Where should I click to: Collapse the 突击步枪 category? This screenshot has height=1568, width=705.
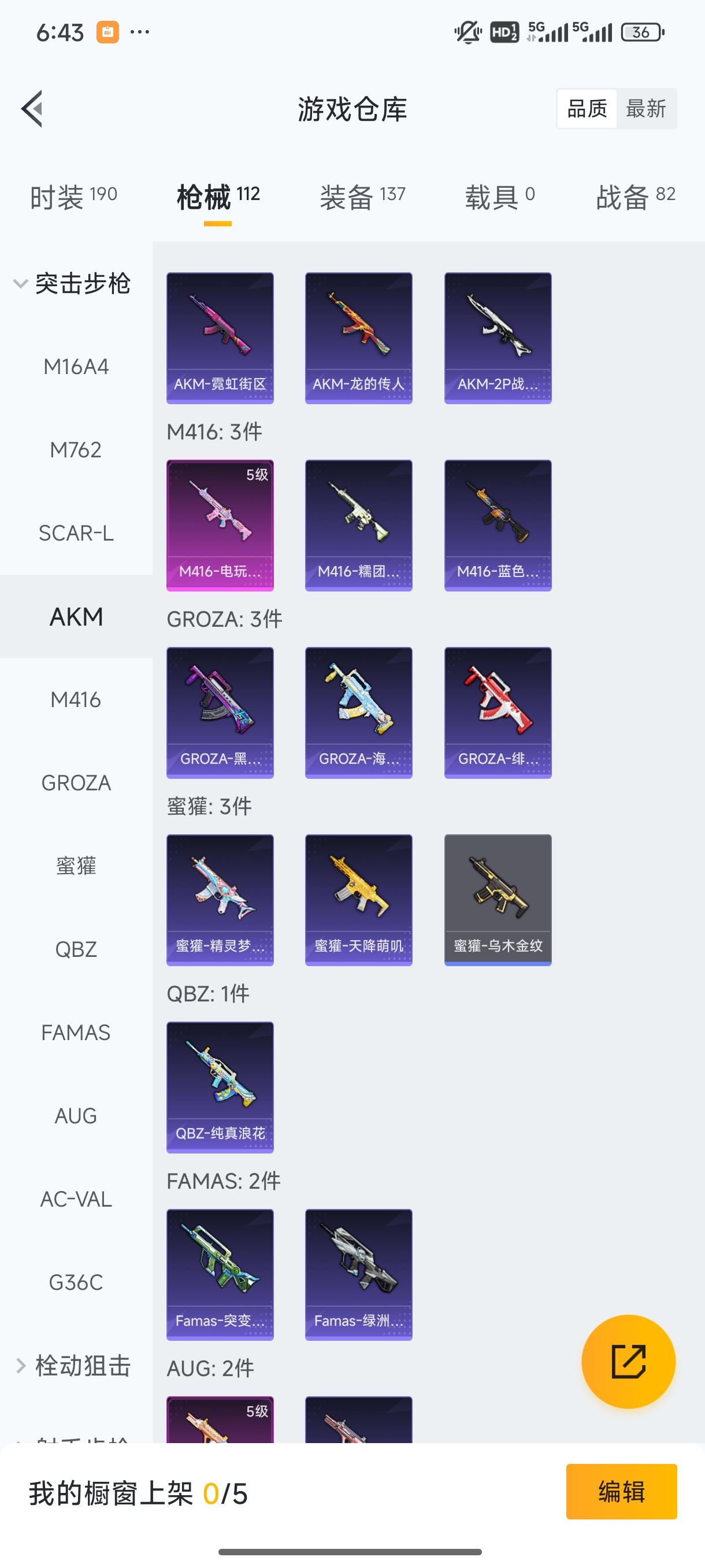73,284
